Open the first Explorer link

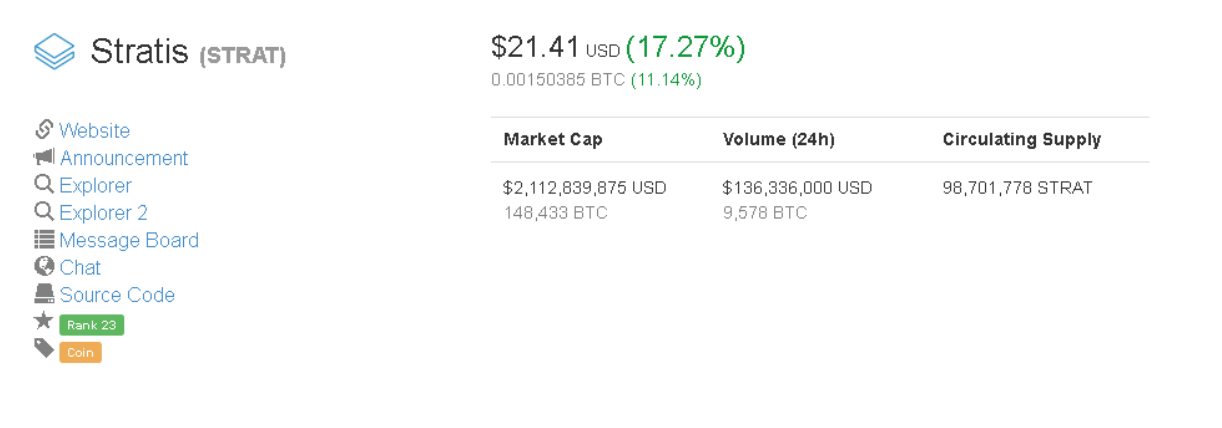pyautogui.click(x=95, y=186)
